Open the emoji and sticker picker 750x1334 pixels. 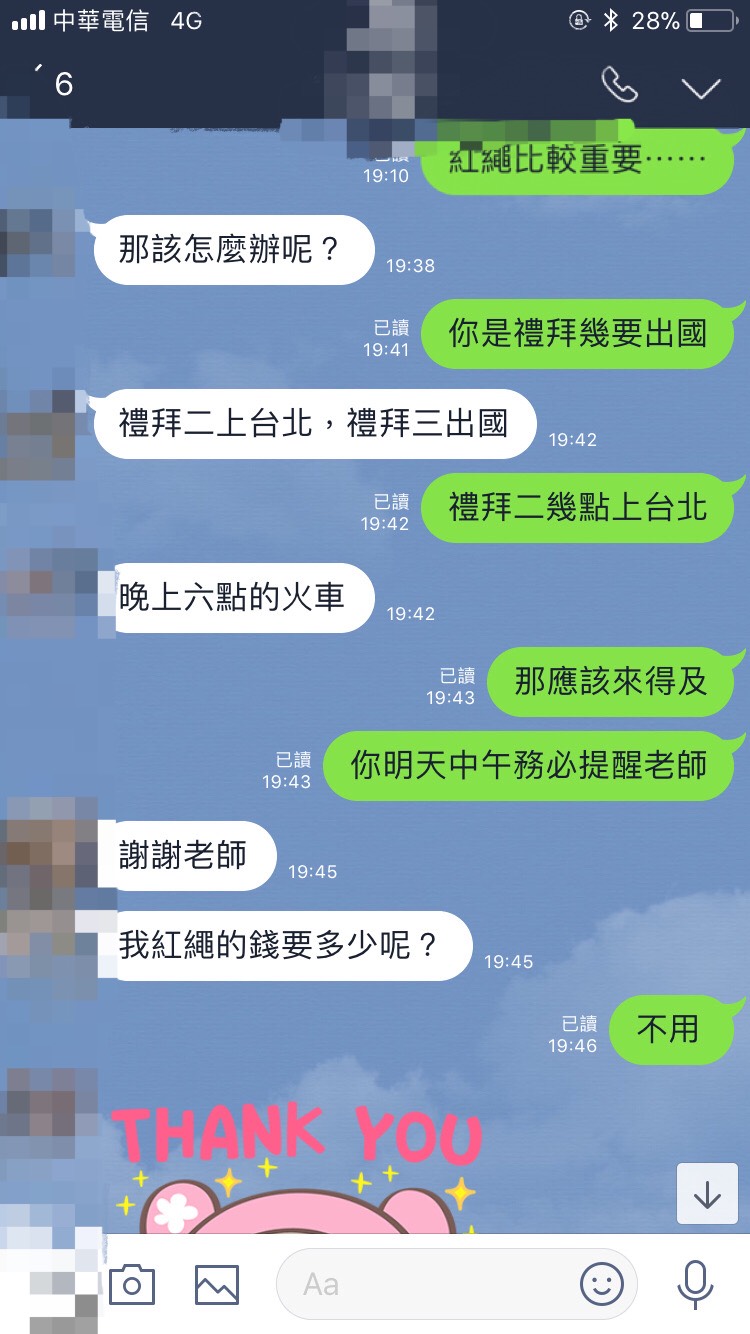[x=601, y=1283]
